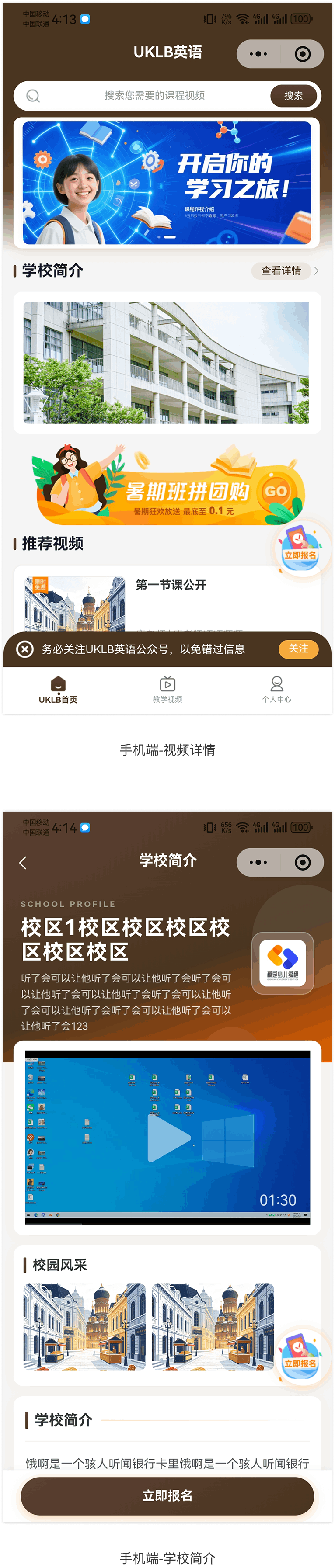Dismiss the 务必关注UKLB英语公众号 notice
This screenshot has height=1568, width=335.
[x=24, y=649]
